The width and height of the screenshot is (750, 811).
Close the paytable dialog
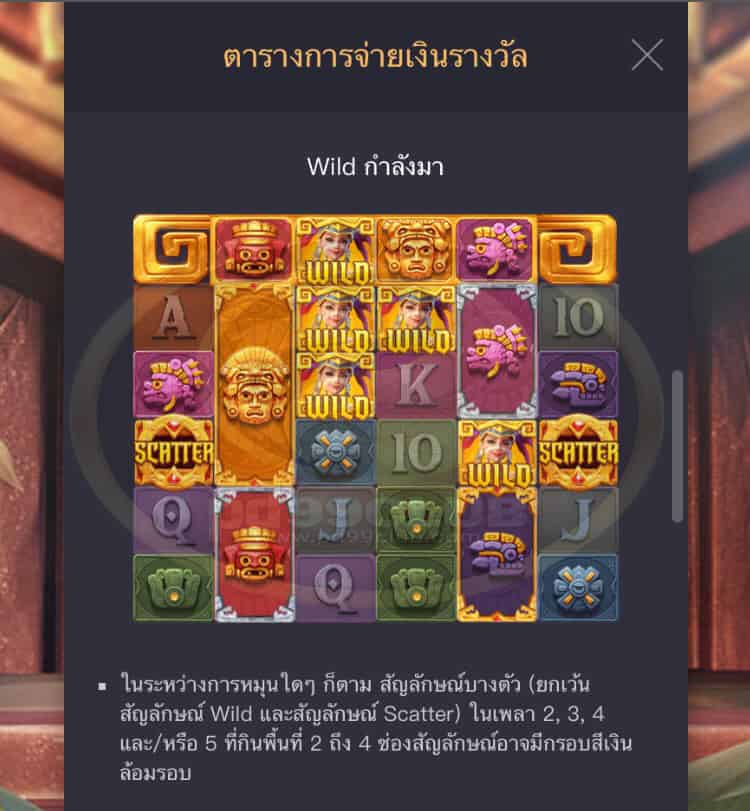(x=647, y=56)
